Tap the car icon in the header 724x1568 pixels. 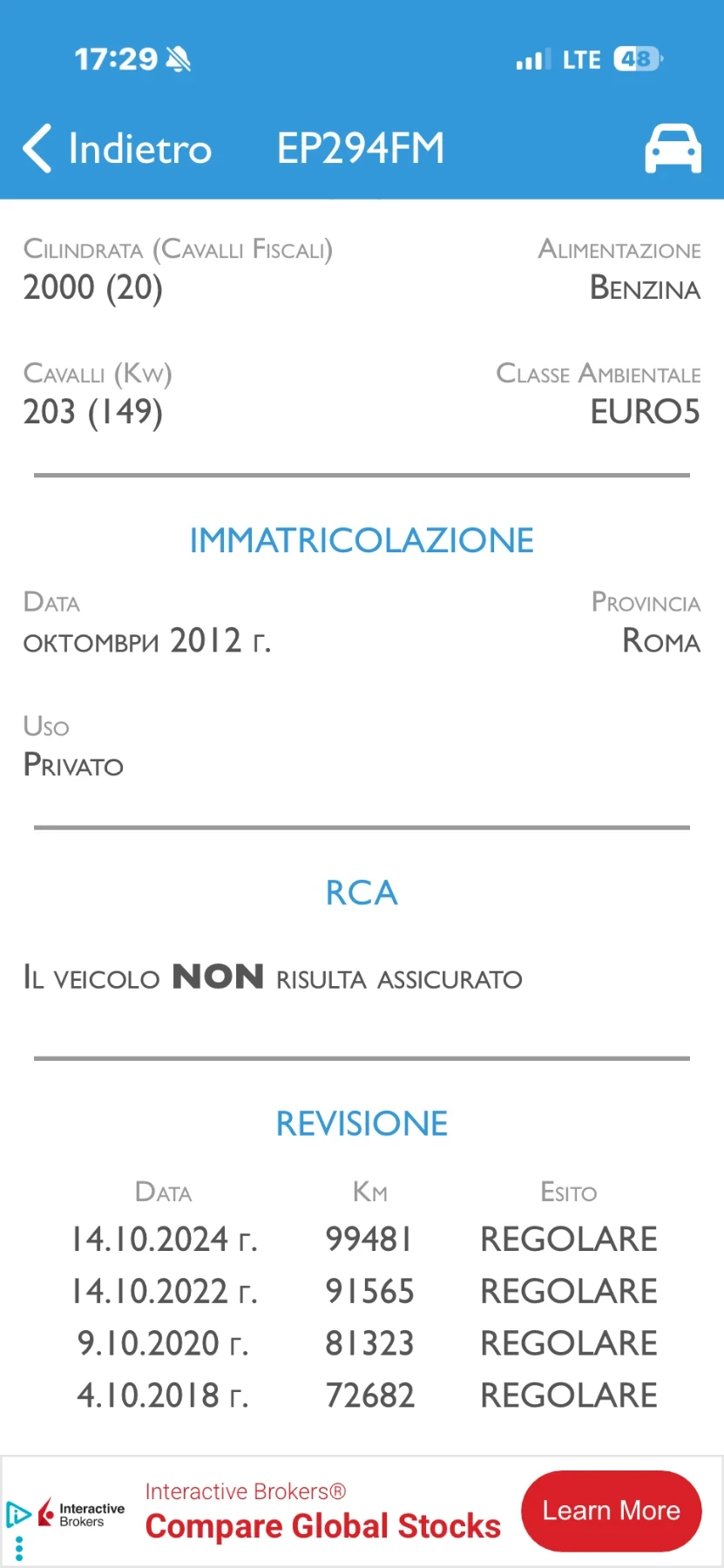pyautogui.click(x=673, y=148)
